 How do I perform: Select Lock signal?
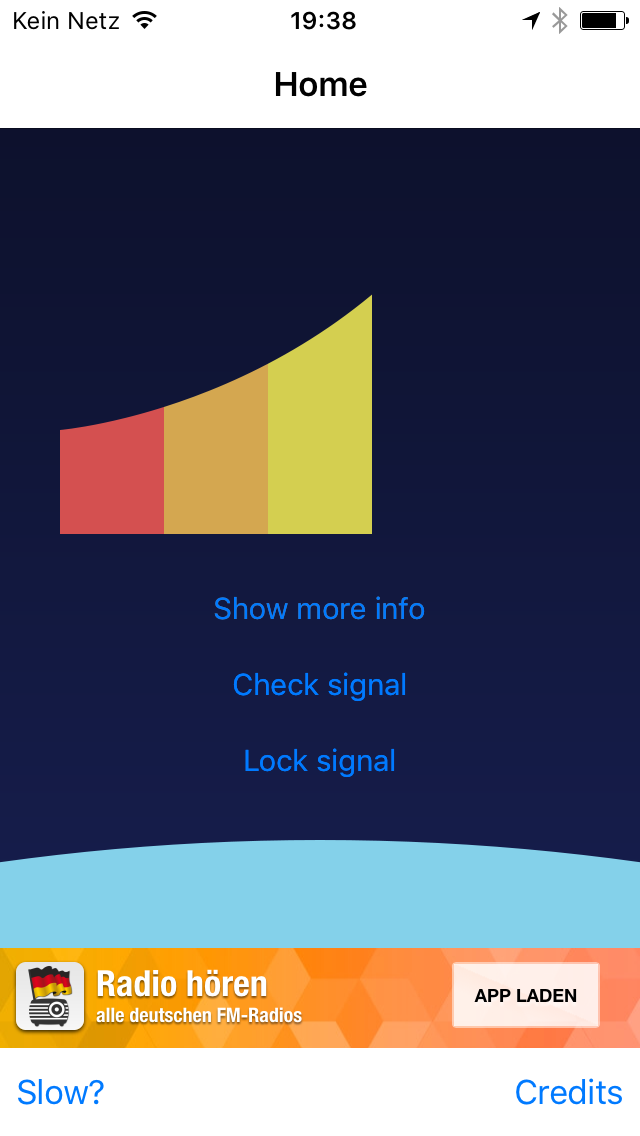(319, 761)
